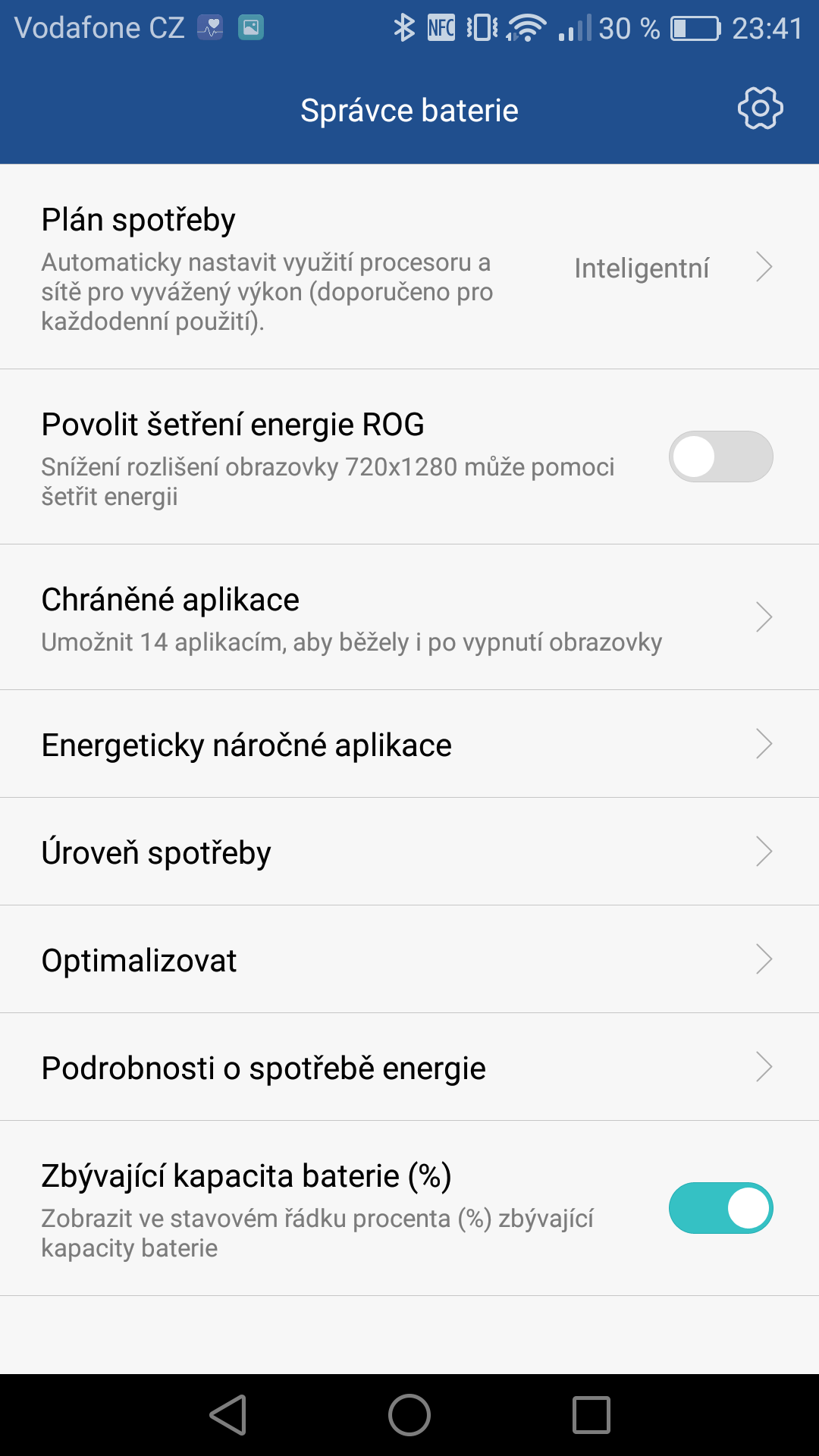Screen dimensions: 819x1456
Task: Show recent apps
Action: (x=591, y=1415)
